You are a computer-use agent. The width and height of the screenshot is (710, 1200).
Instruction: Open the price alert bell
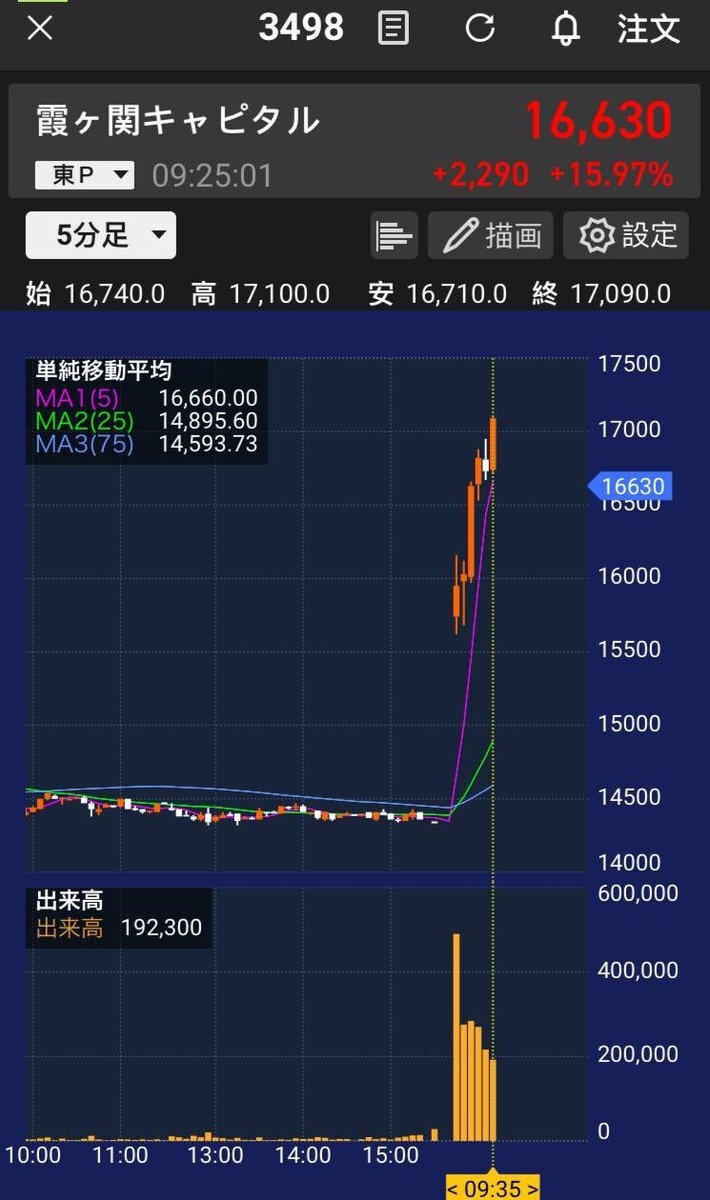click(566, 29)
